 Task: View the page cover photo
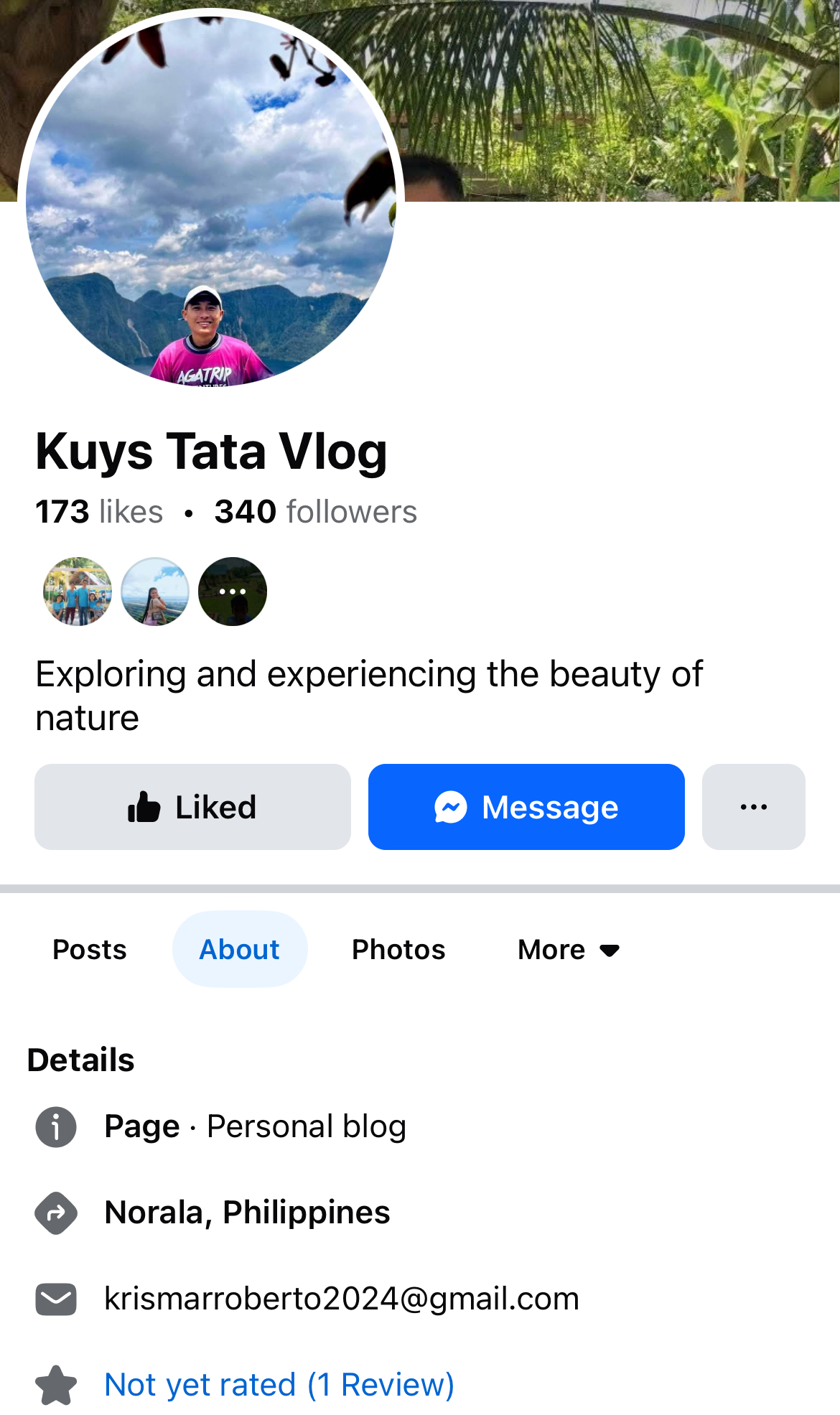pyautogui.click(x=617, y=101)
